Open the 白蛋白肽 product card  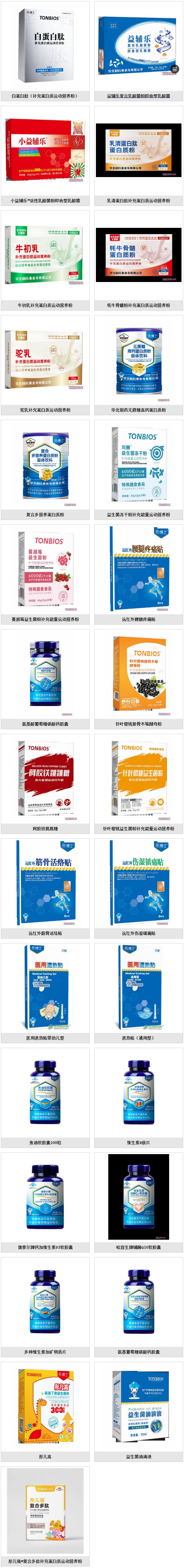click(46, 46)
